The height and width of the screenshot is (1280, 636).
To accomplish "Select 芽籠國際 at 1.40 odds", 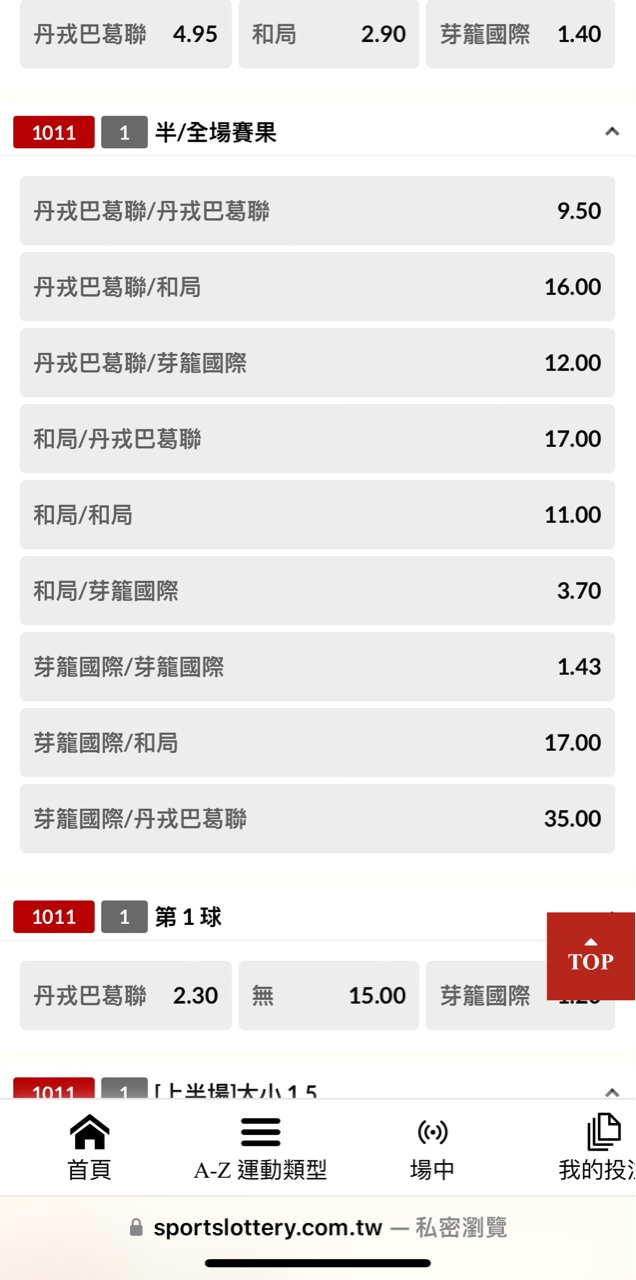I will pos(520,35).
